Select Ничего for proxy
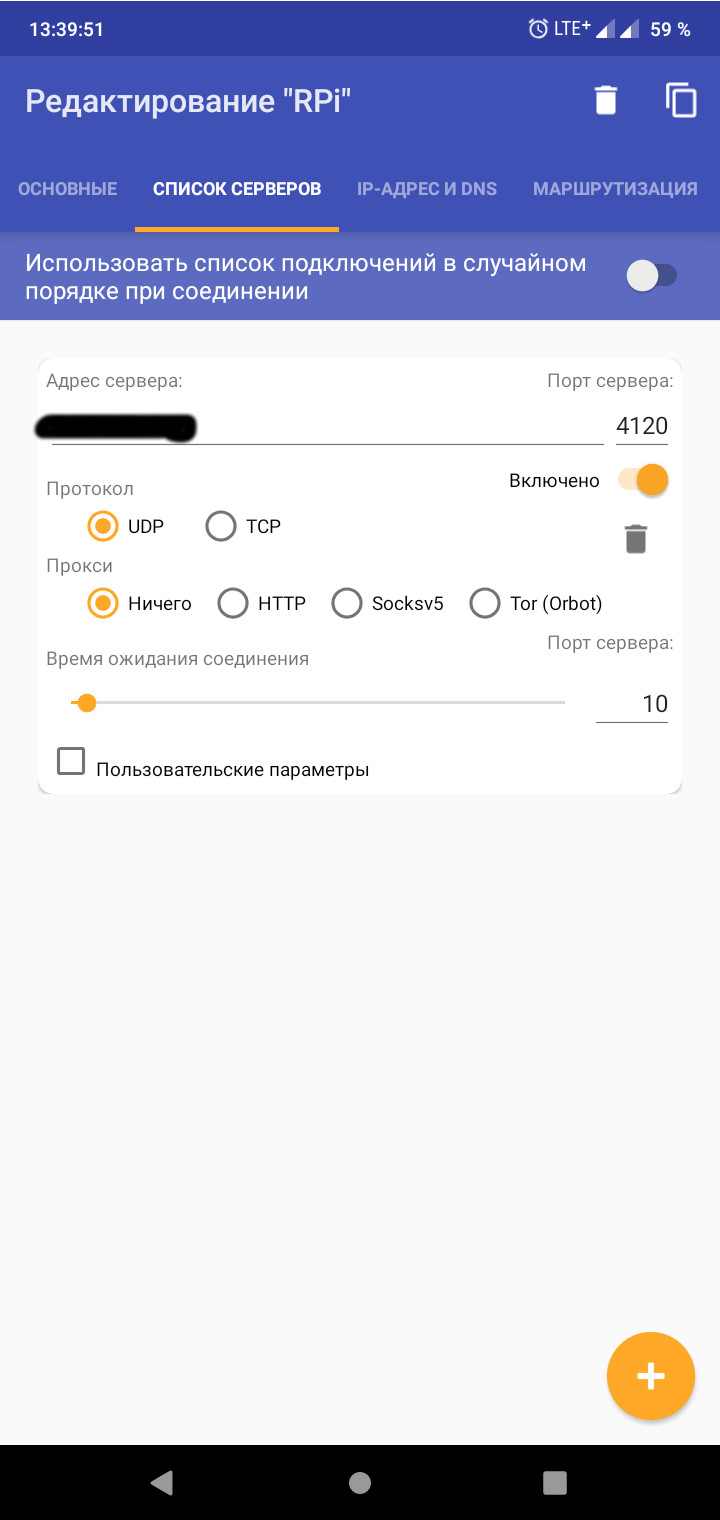This screenshot has width=720, height=1520. [103, 604]
